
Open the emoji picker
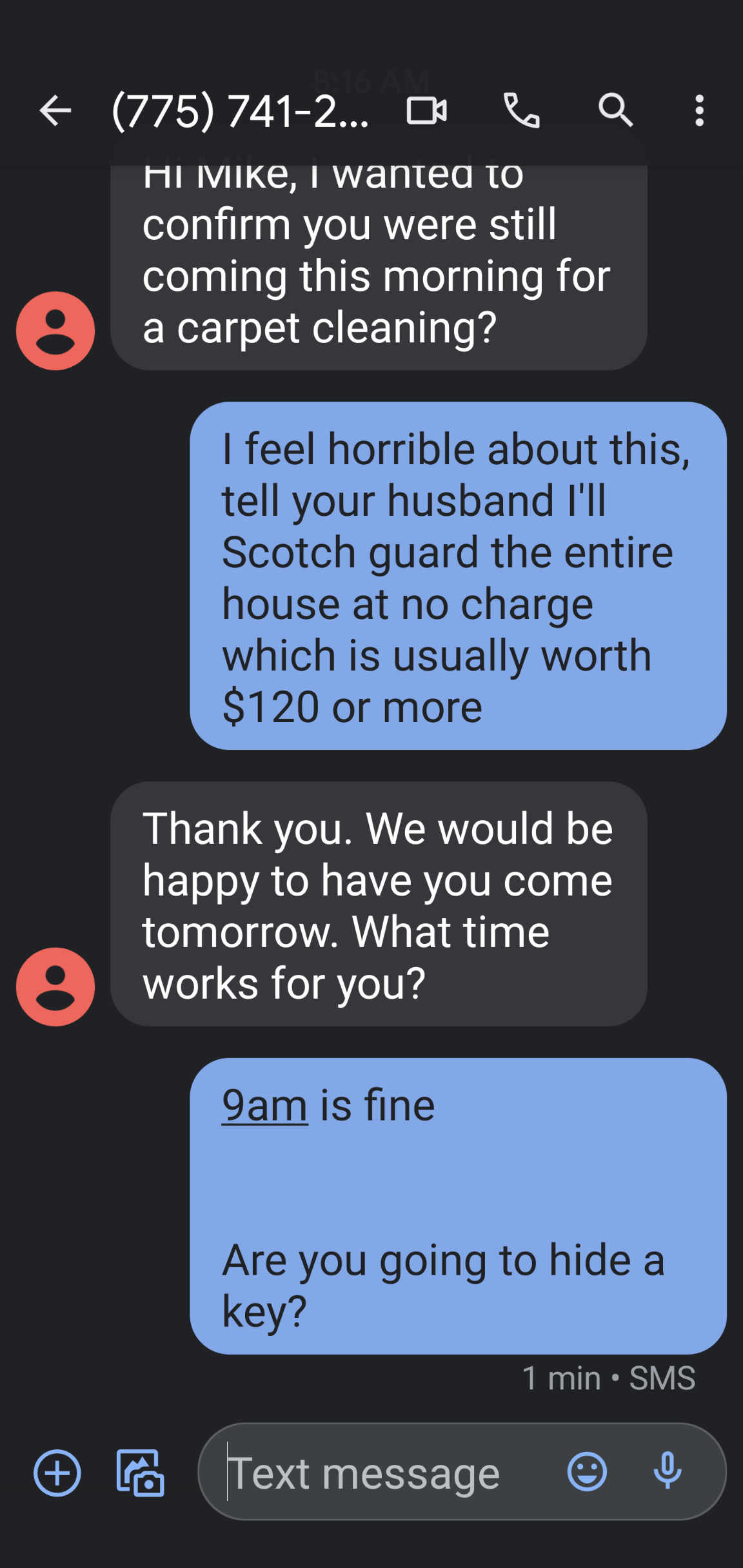point(587,1472)
